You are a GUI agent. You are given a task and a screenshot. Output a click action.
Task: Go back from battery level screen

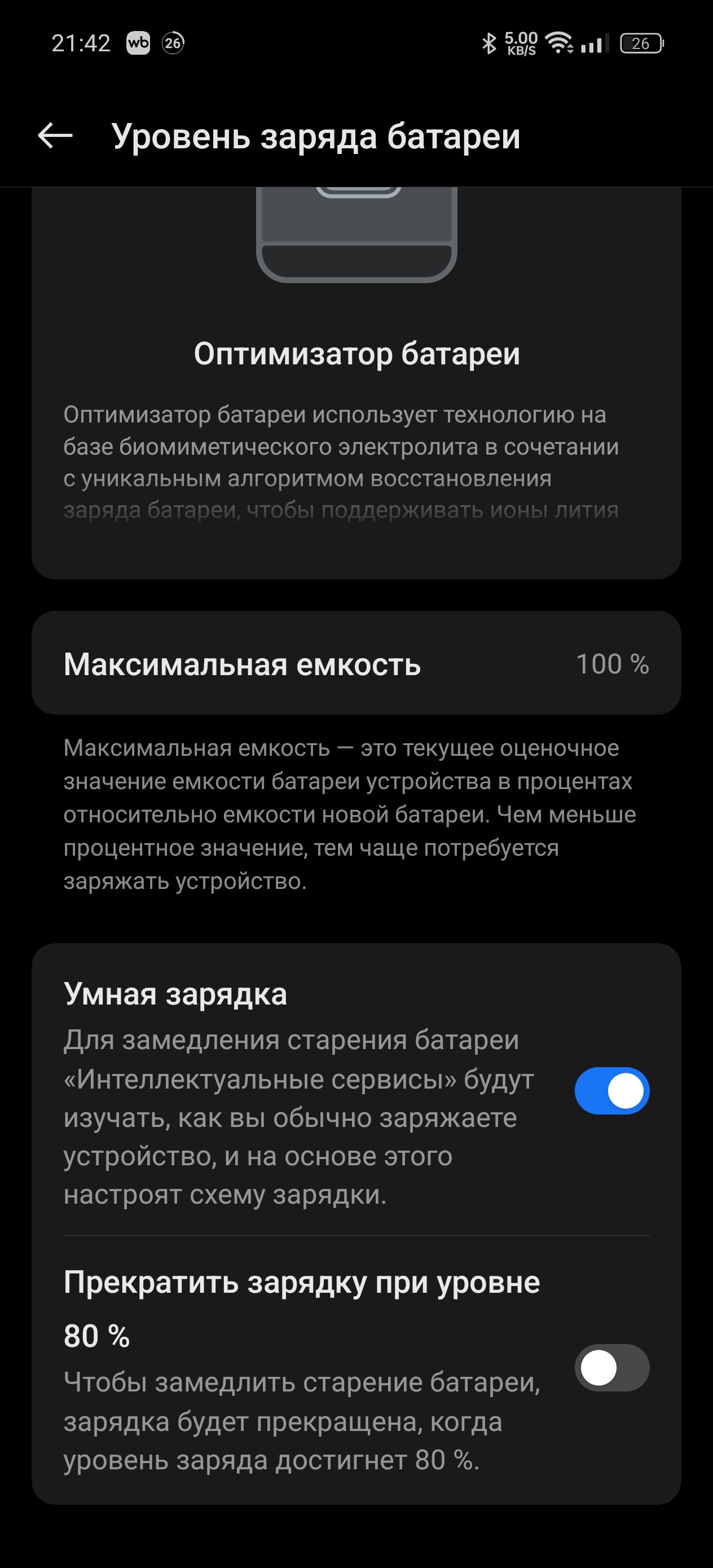click(x=55, y=135)
